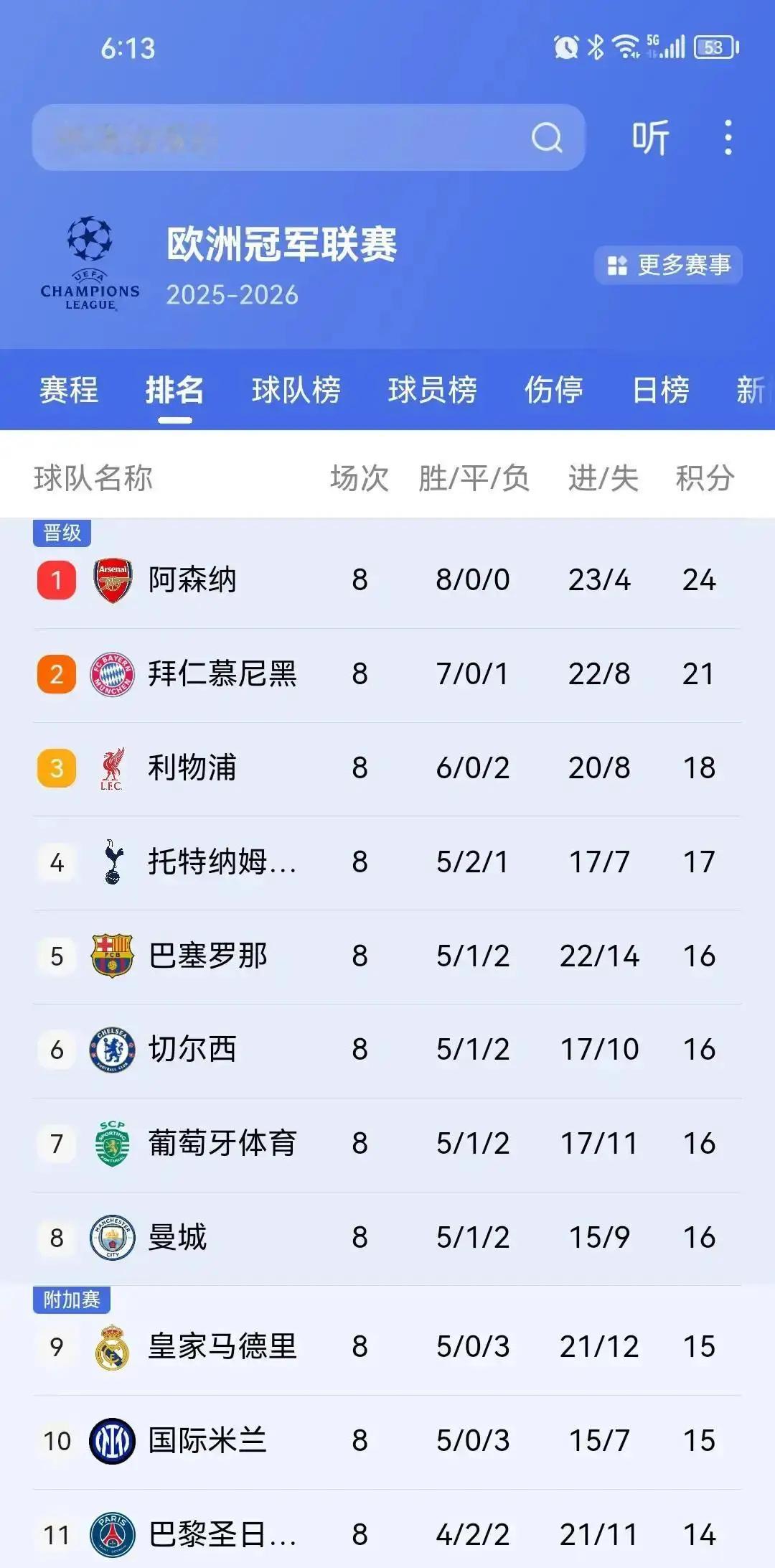The image size is (775, 1568).
Task: Tap the Bayern Munich club logo
Action: (111, 673)
